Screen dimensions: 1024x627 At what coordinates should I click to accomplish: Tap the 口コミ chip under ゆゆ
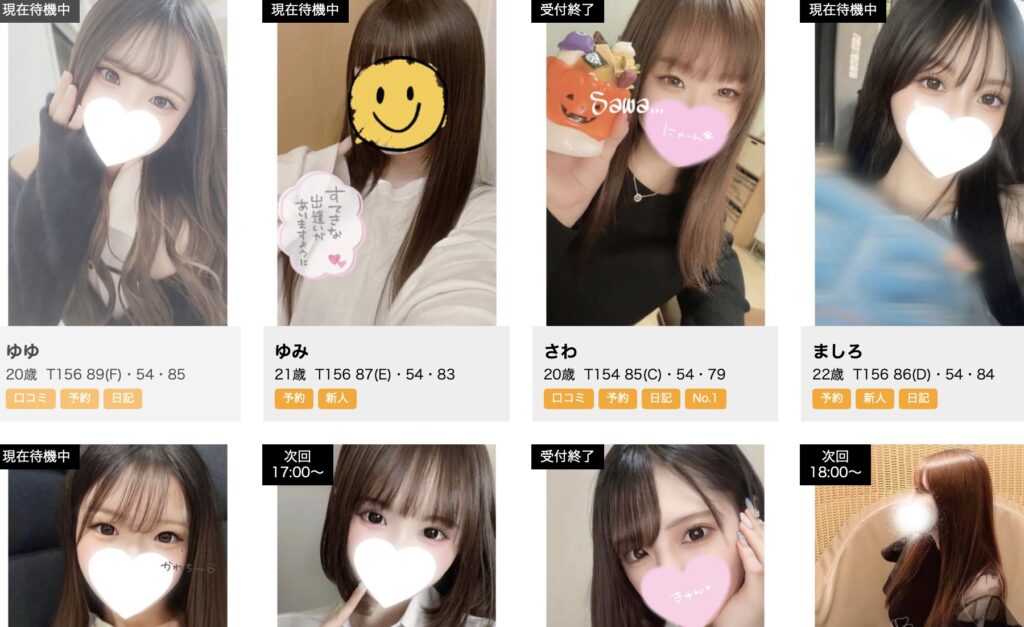click(x=30, y=399)
